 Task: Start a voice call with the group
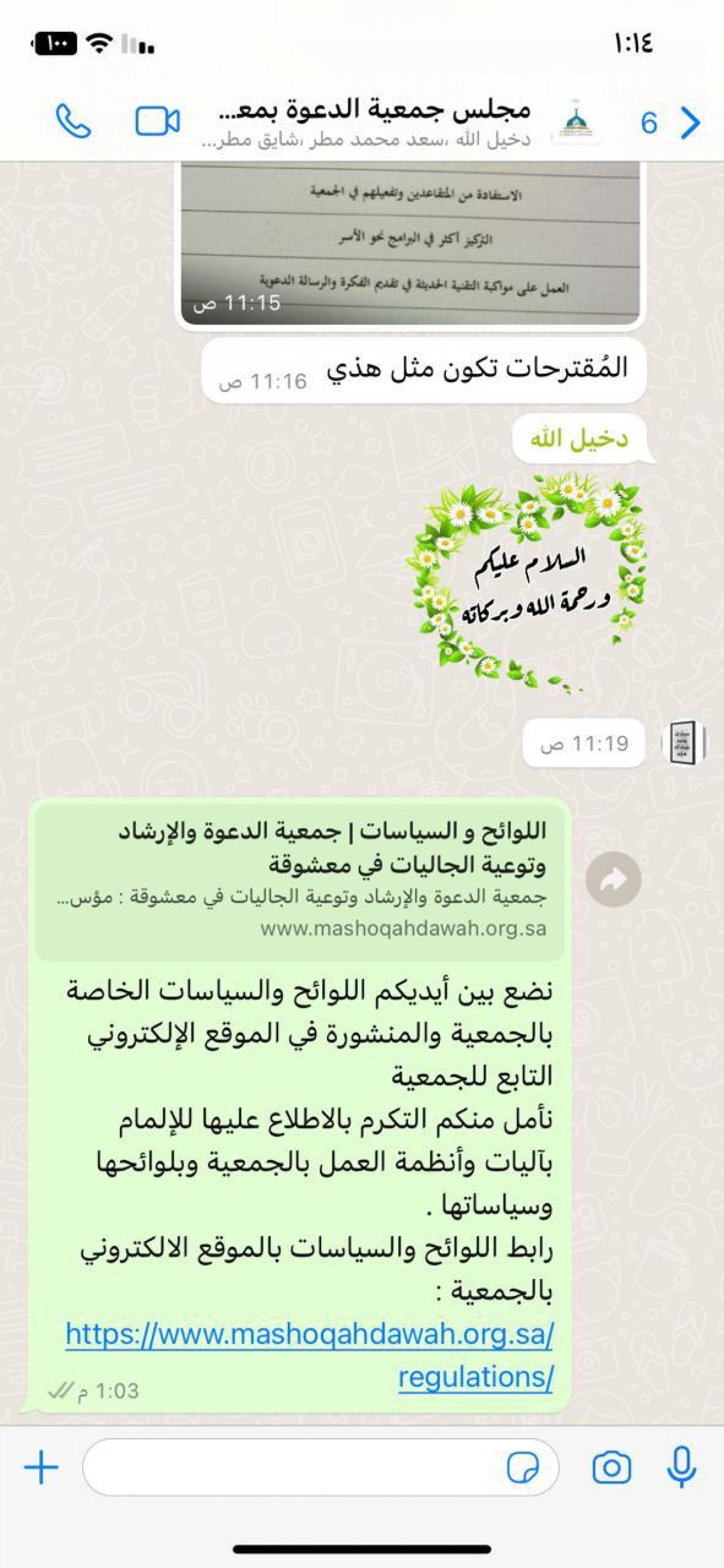point(73,121)
